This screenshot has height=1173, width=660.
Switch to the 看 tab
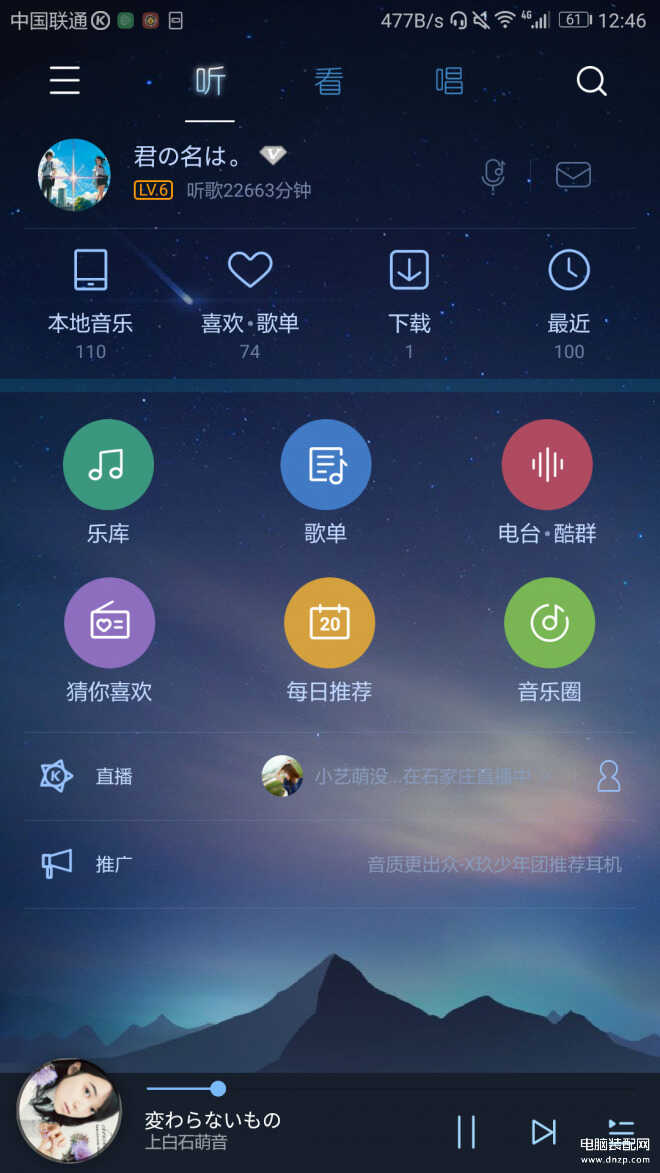pyautogui.click(x=329, y=81)
